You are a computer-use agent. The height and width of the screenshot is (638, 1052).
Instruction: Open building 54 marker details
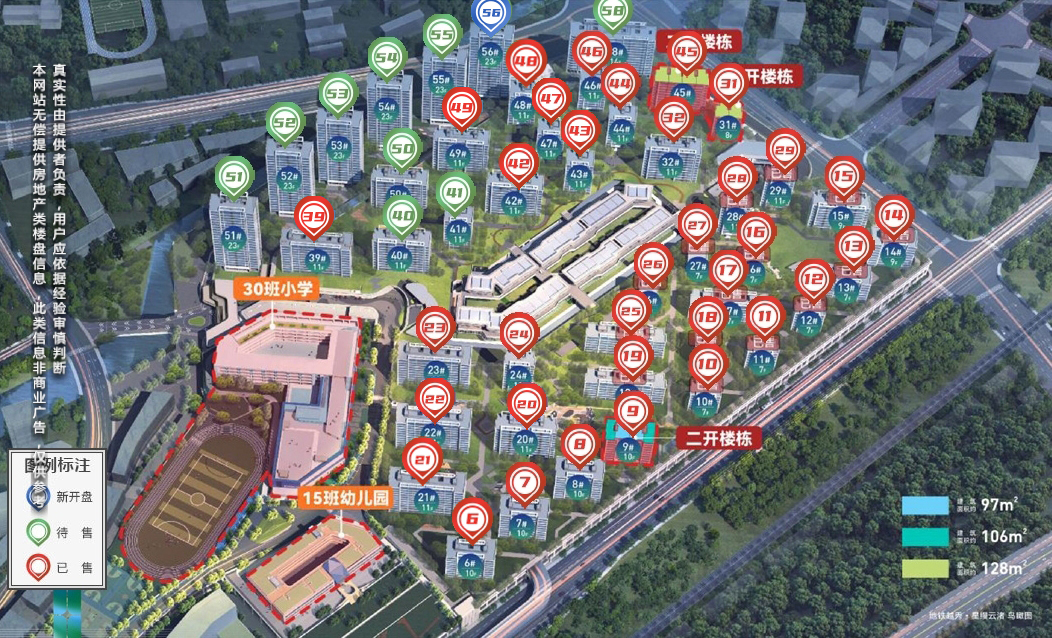[x=387, y=58]
